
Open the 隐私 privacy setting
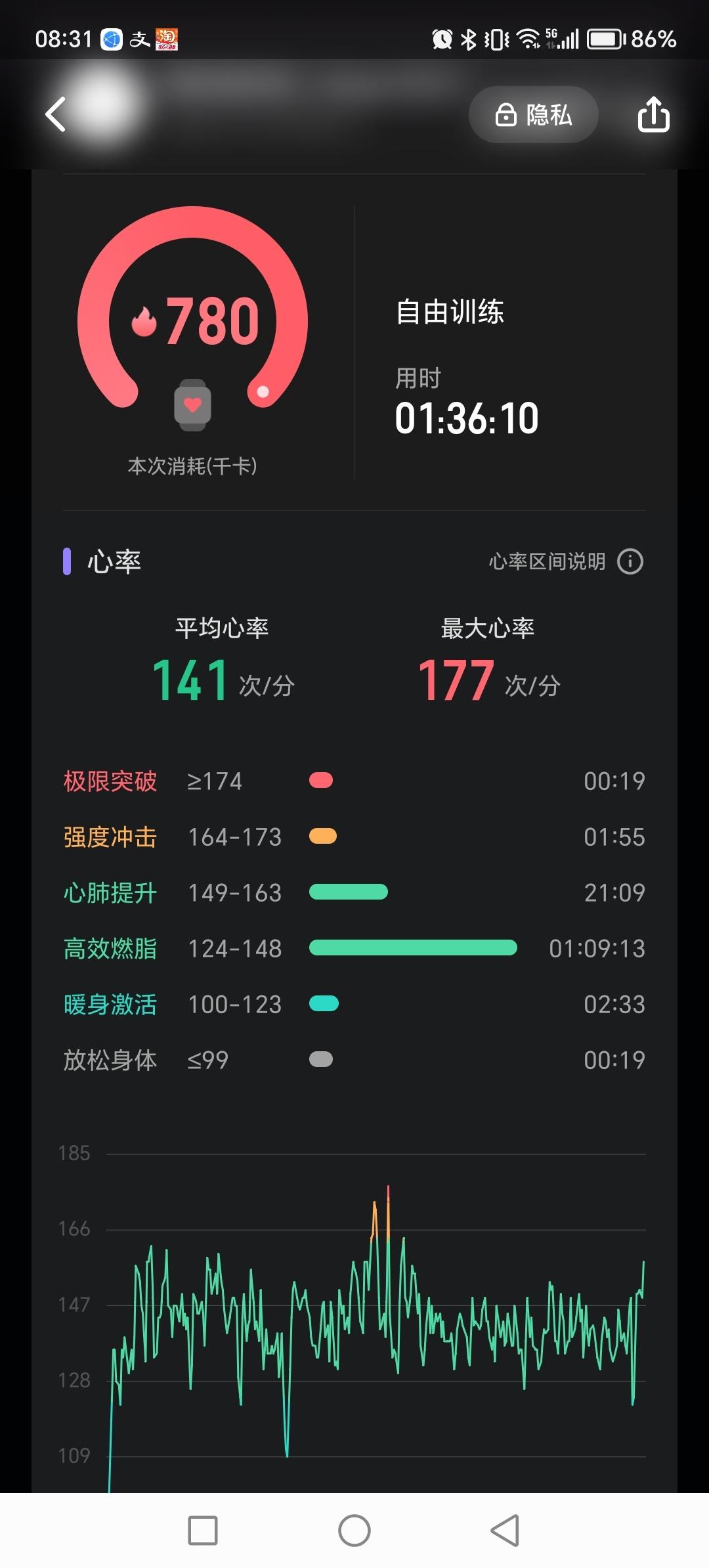[x=533, y=115]
